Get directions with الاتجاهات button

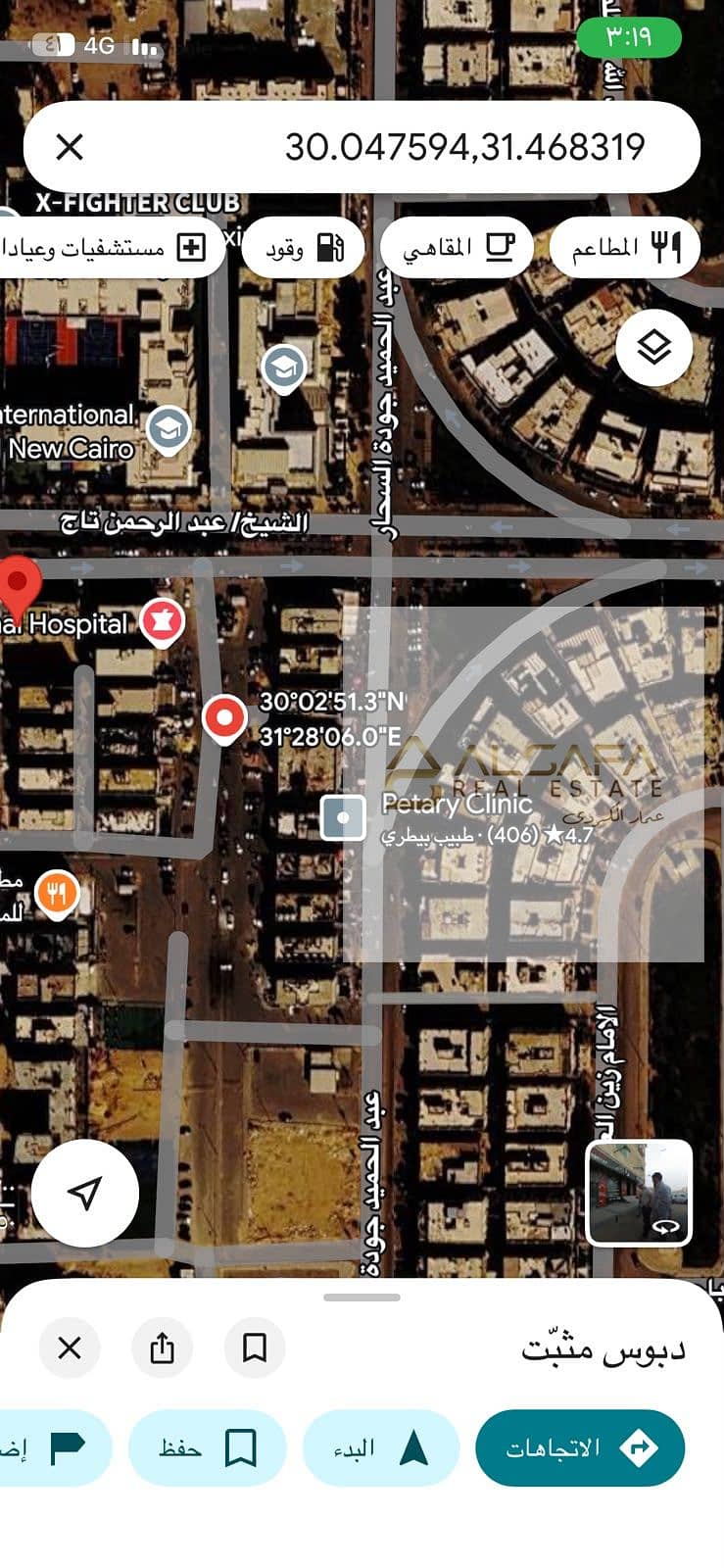point(580,1447)
